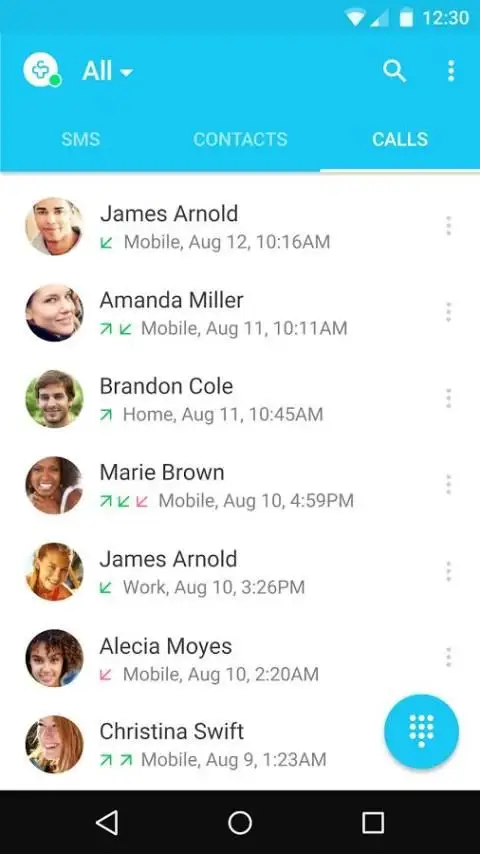This screenshot has width=480, height=854.
Task: Expand the All dropdown filter
Action: click(x=107, y=71)
